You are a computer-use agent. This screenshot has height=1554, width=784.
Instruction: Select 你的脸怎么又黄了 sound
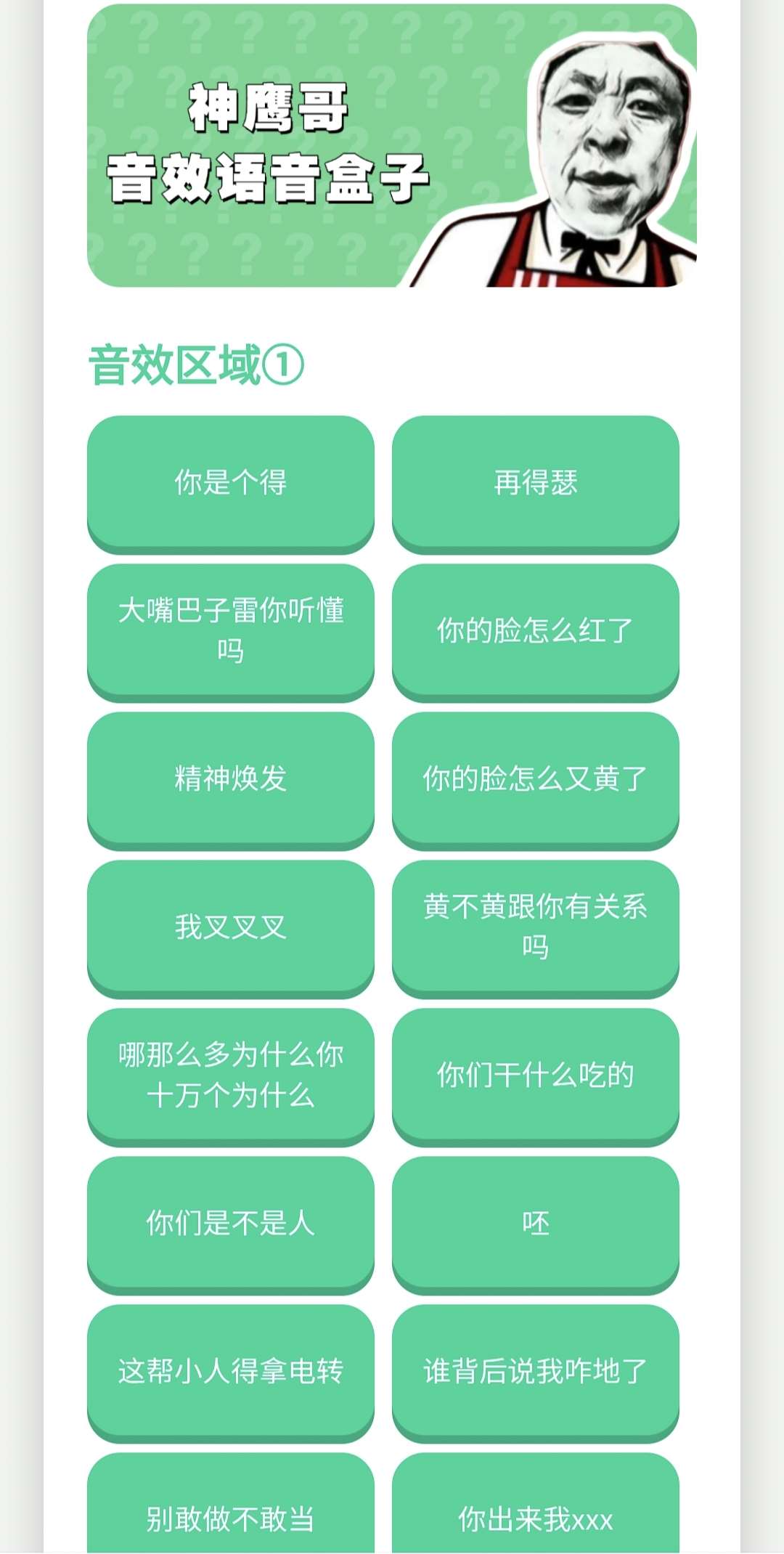pyautogui.click(x=535, y=778)
